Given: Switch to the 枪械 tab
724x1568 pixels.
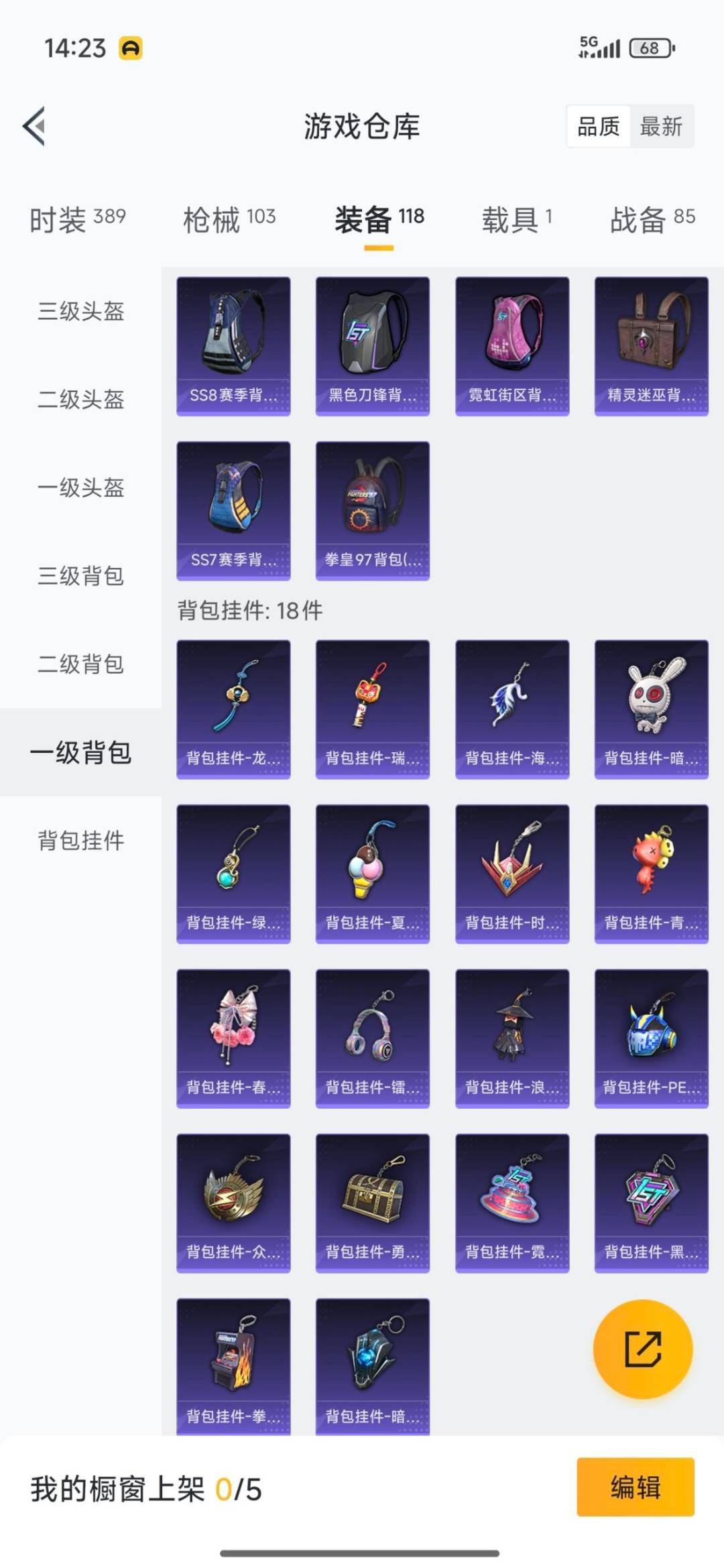Looking at the screenshot, I should click(229, 219).
